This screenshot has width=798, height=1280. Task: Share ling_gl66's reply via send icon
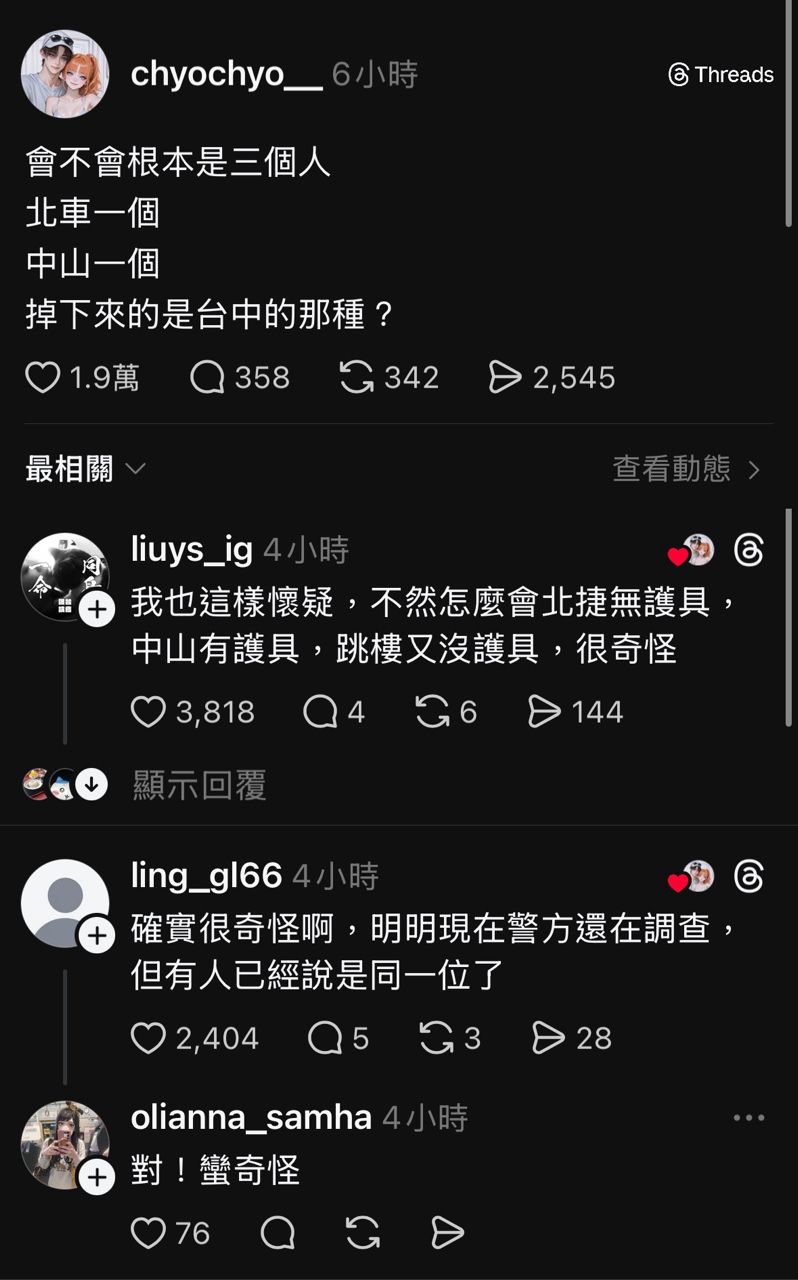(x=549, y=1038)
